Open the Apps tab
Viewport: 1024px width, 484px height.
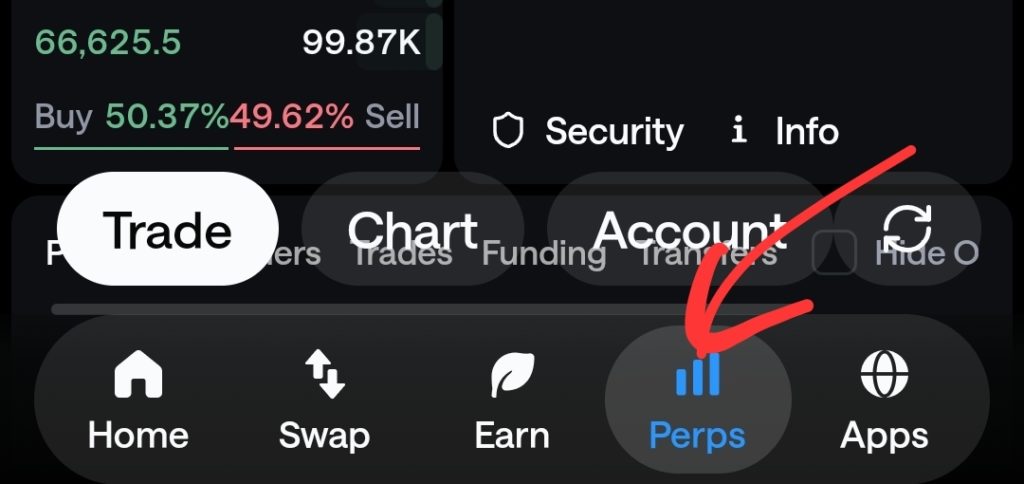point(884,405)
